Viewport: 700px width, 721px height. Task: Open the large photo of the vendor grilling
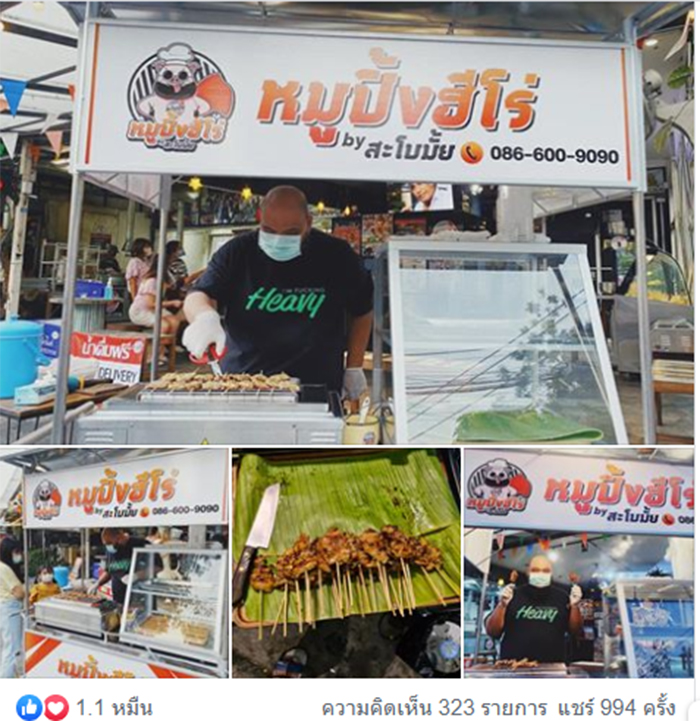pos(350,225)
